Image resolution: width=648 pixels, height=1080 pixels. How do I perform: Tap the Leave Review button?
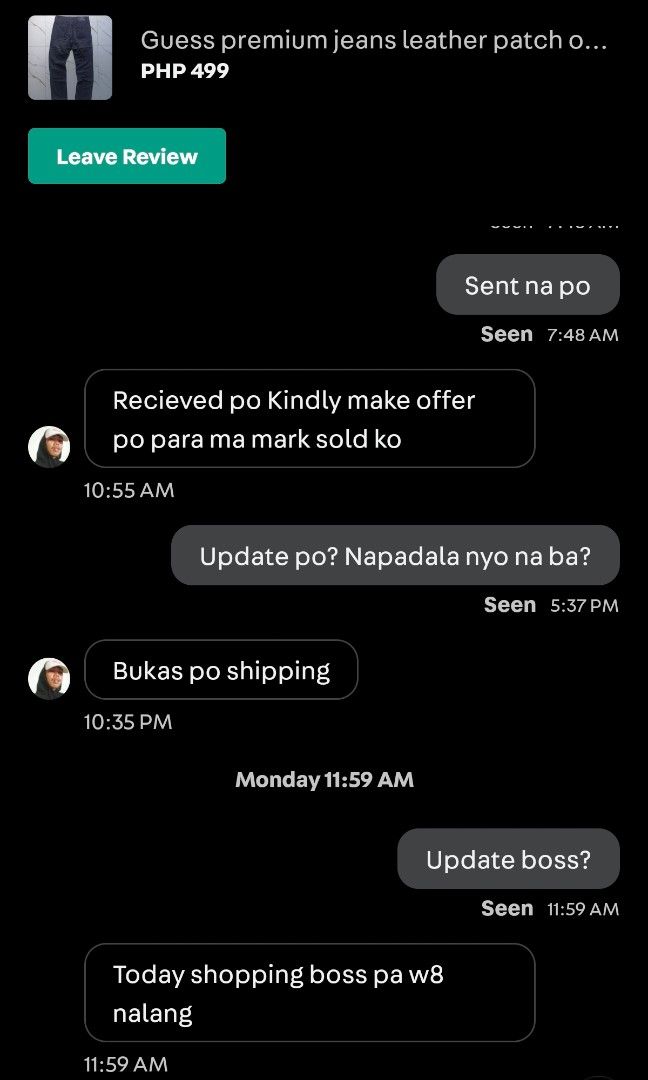[x=127, y=156]
